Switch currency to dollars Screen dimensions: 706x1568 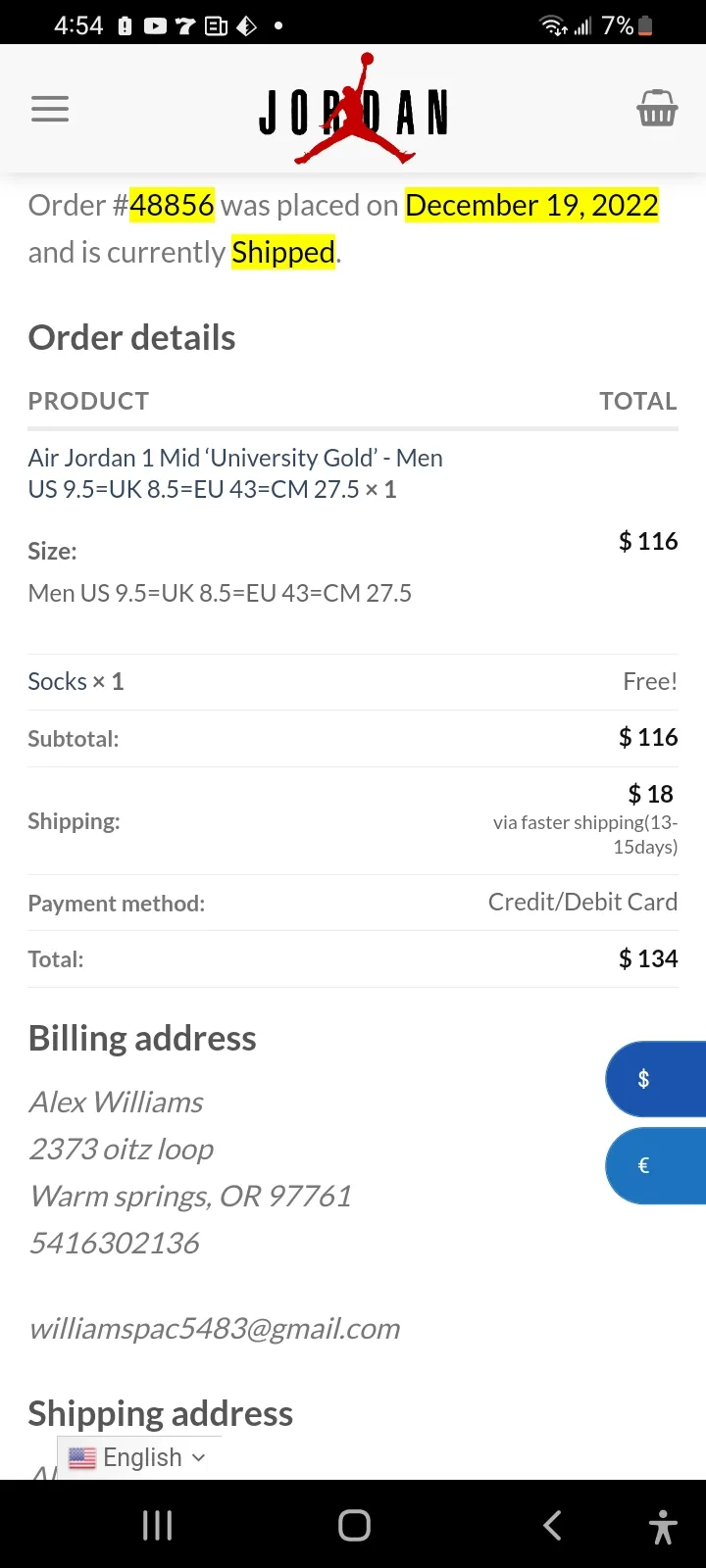click(656, 1079)
